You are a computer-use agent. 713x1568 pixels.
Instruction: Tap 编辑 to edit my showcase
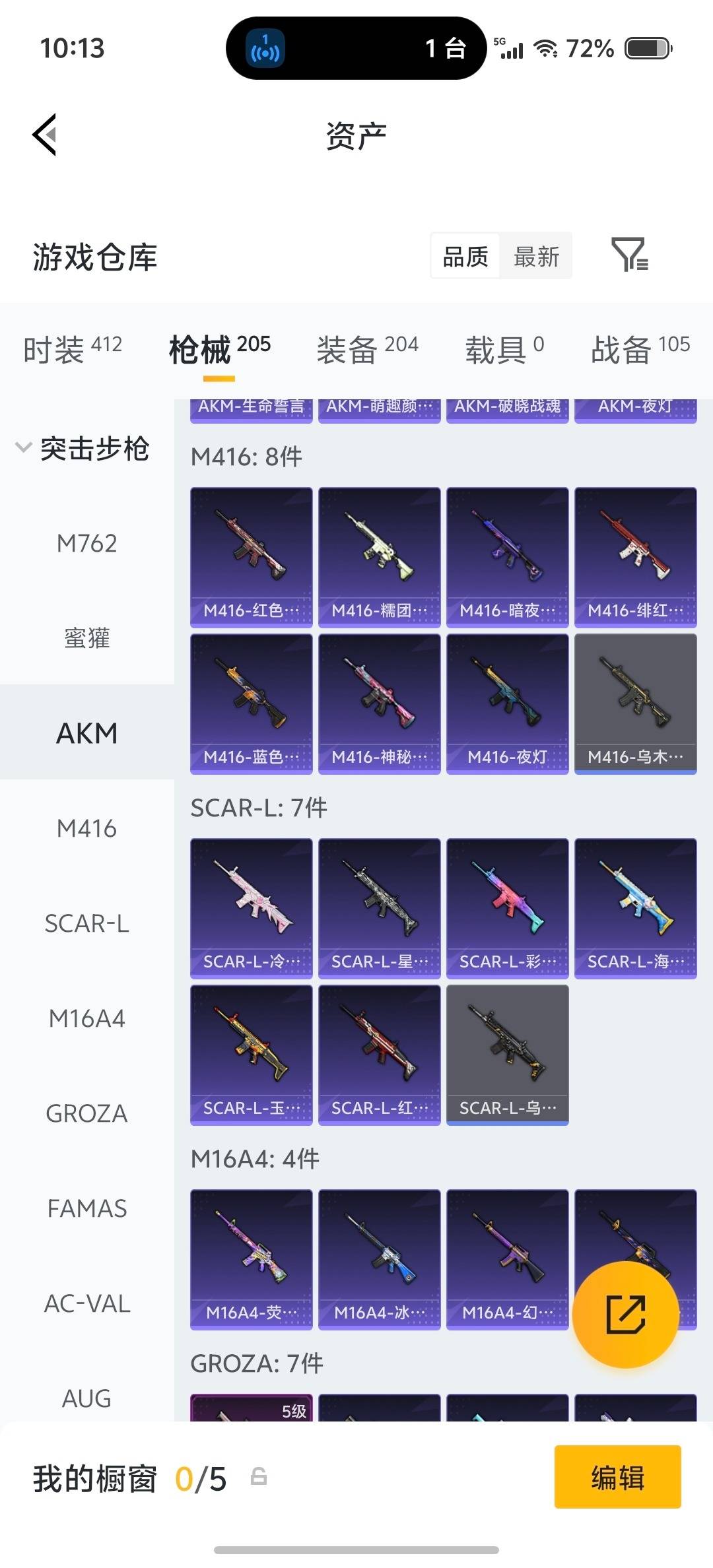pyautogui.click(x=617, y=1477)
